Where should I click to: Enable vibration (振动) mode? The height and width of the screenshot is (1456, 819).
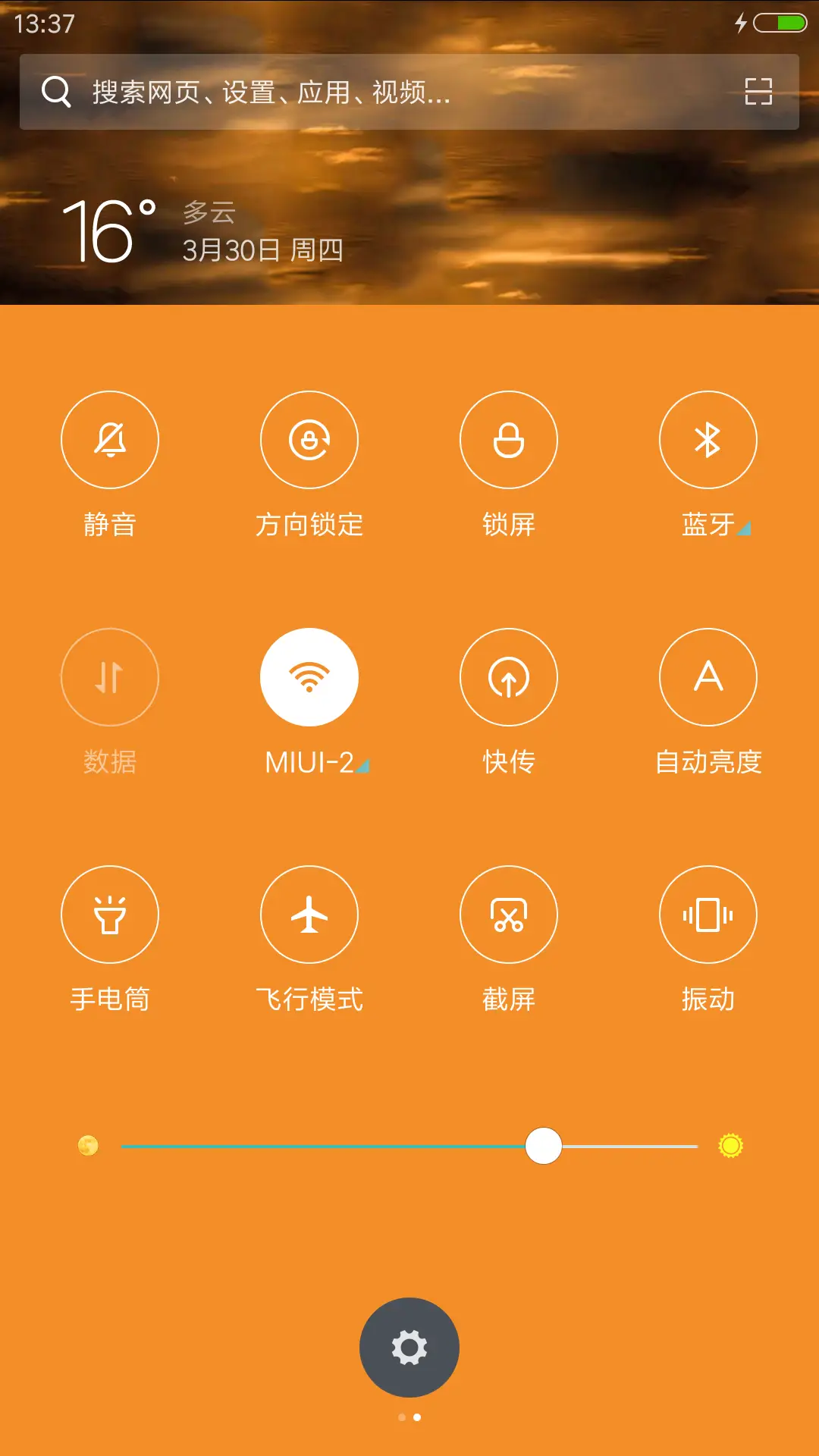pos(708,915)
